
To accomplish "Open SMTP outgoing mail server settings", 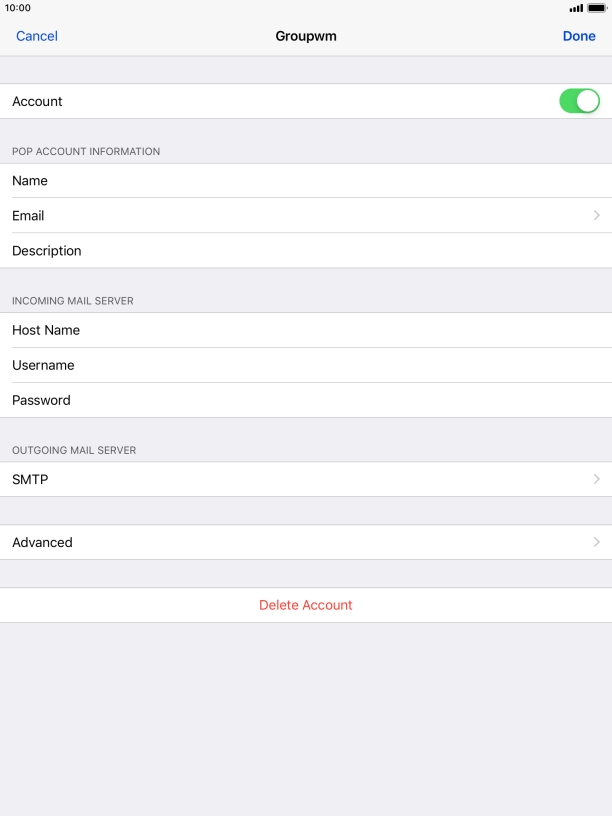I will [x=306, y=480].
